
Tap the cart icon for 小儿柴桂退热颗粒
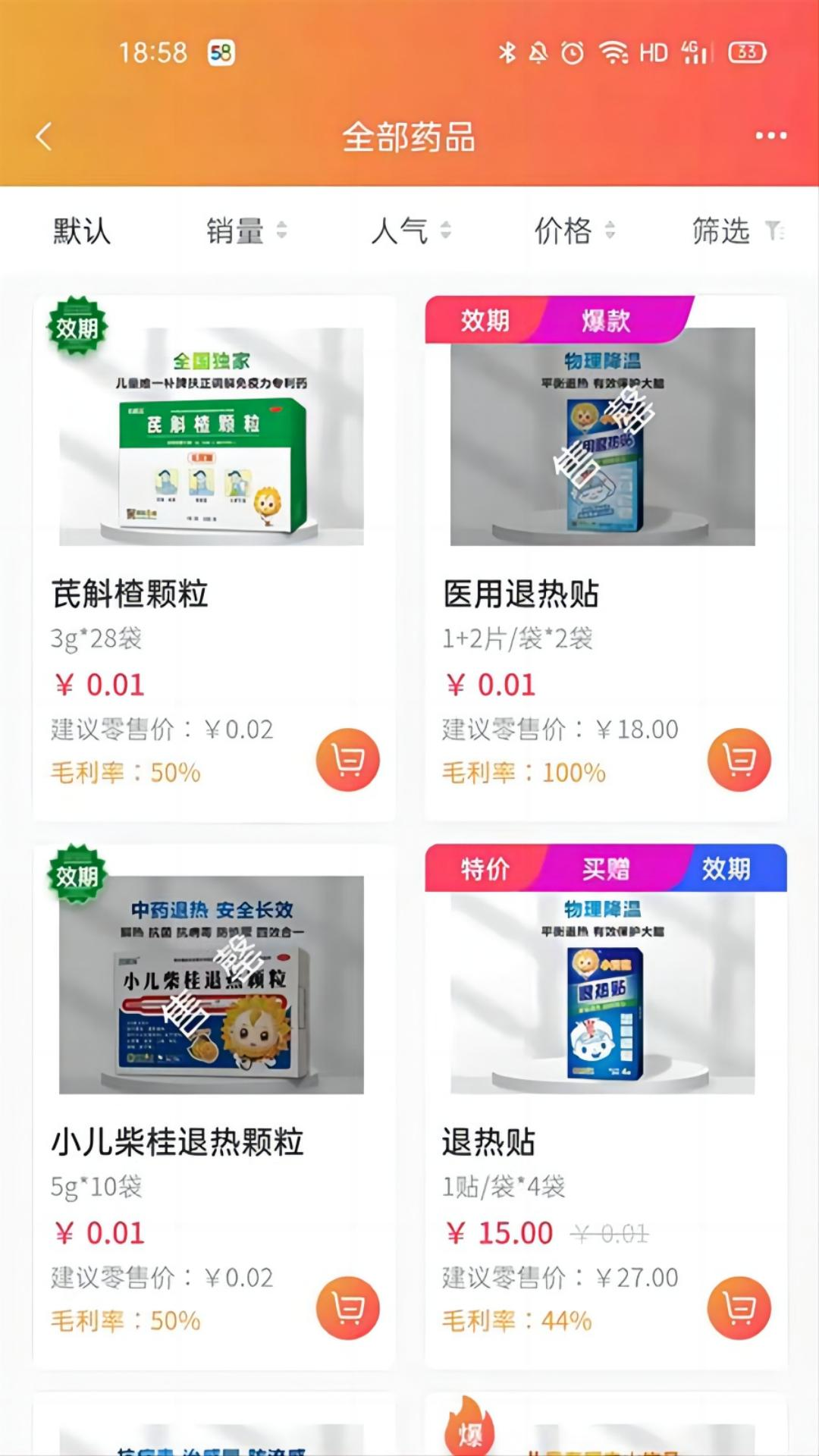click(x=348, y=1308)
